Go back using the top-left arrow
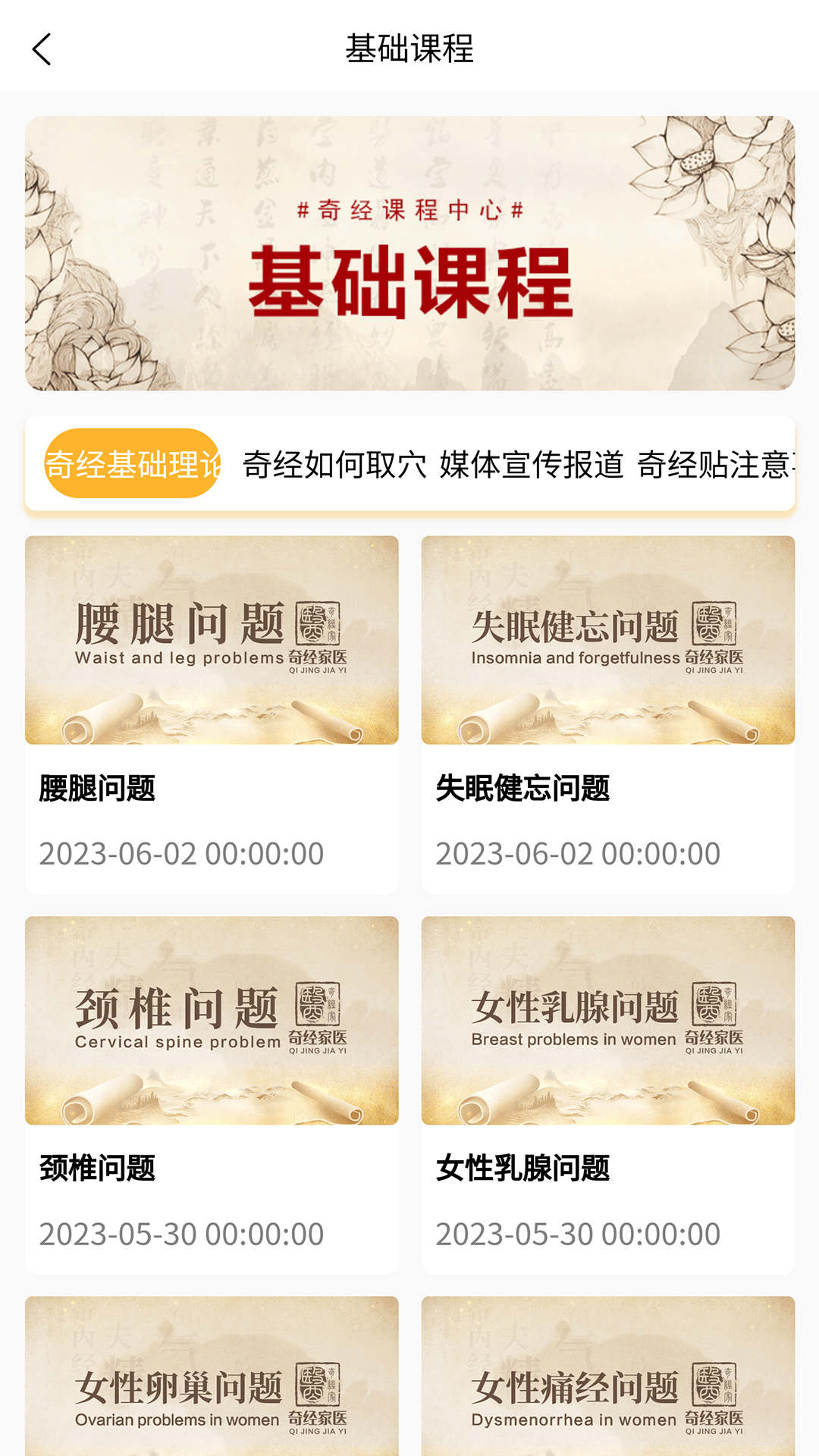Image resolution: width=819 pixels, height=1456 pixels. (x=42, y=49)
